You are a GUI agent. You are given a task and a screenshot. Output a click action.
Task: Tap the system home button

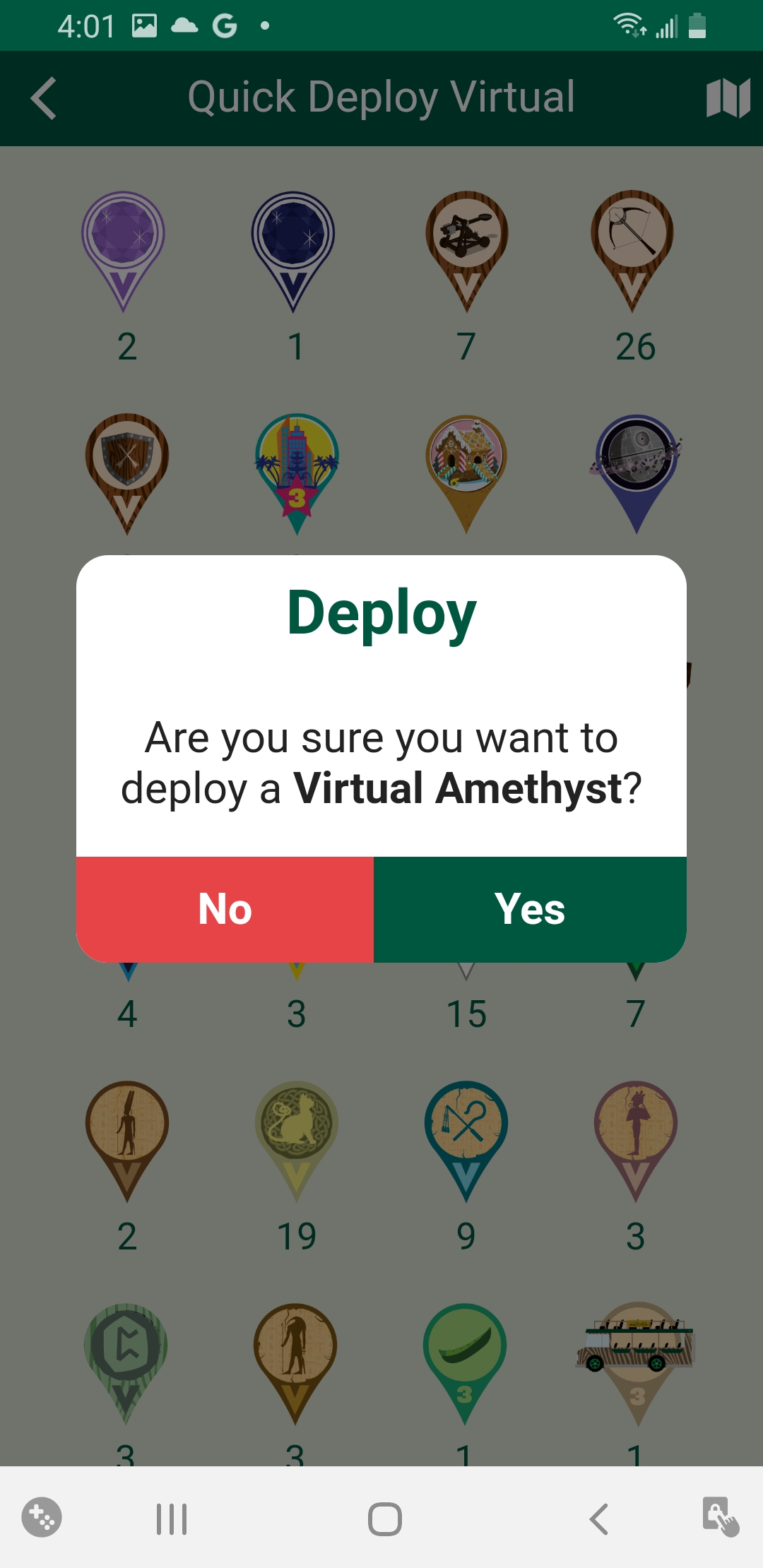coord(385,1519)
